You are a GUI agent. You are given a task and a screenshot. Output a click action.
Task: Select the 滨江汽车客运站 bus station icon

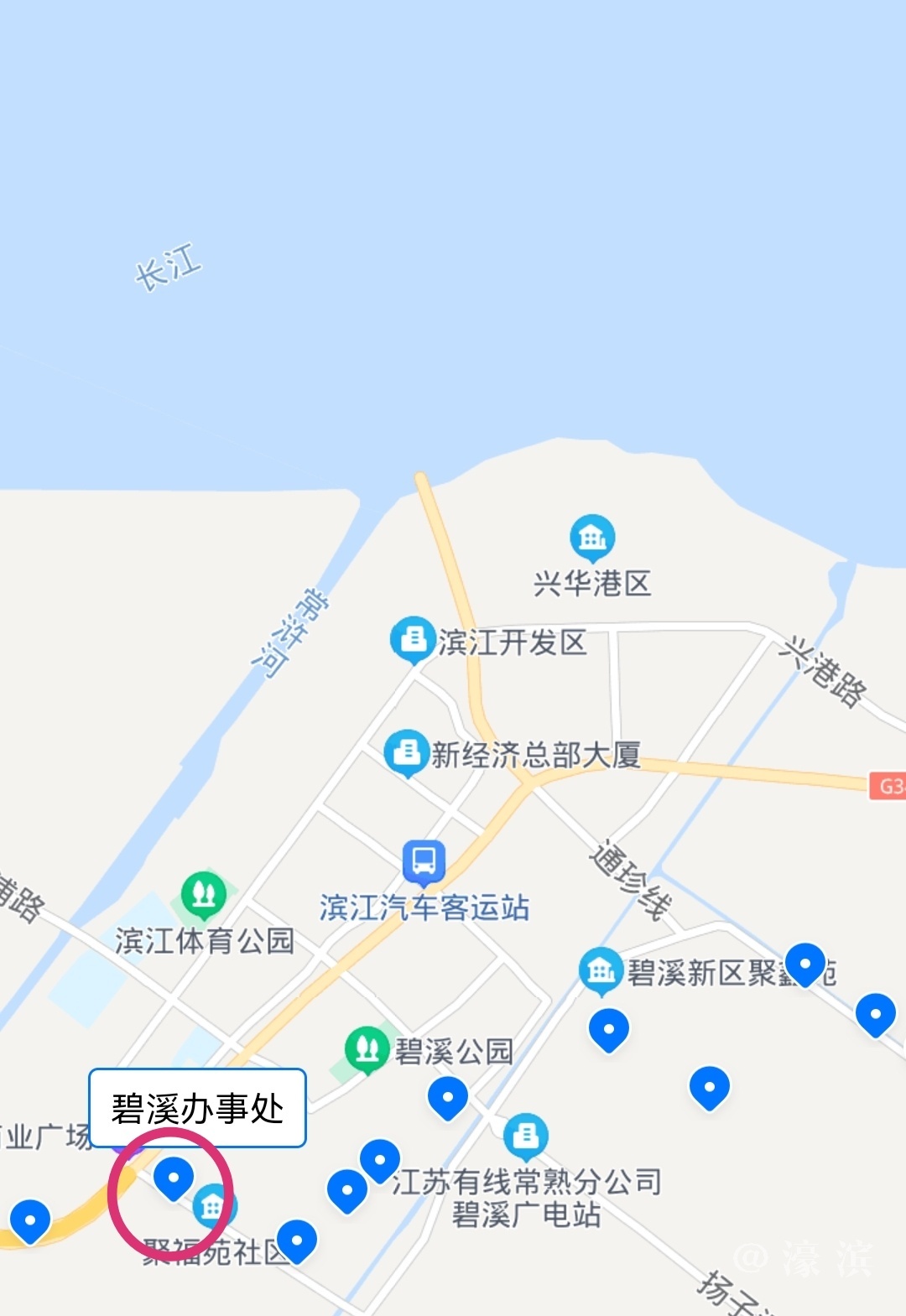coord(424,861)
